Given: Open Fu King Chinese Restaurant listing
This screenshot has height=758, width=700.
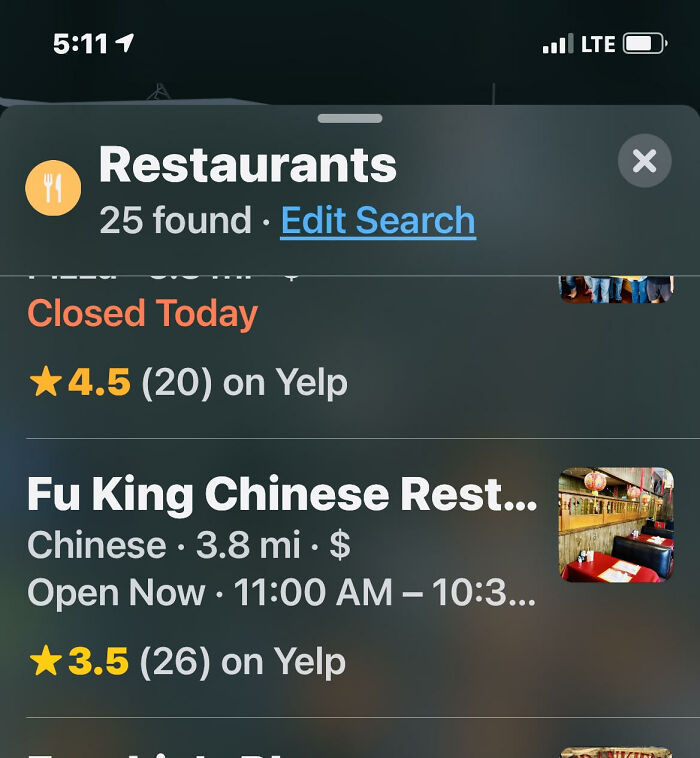Looking at the screenshot, I should click(x=281, y=495).
